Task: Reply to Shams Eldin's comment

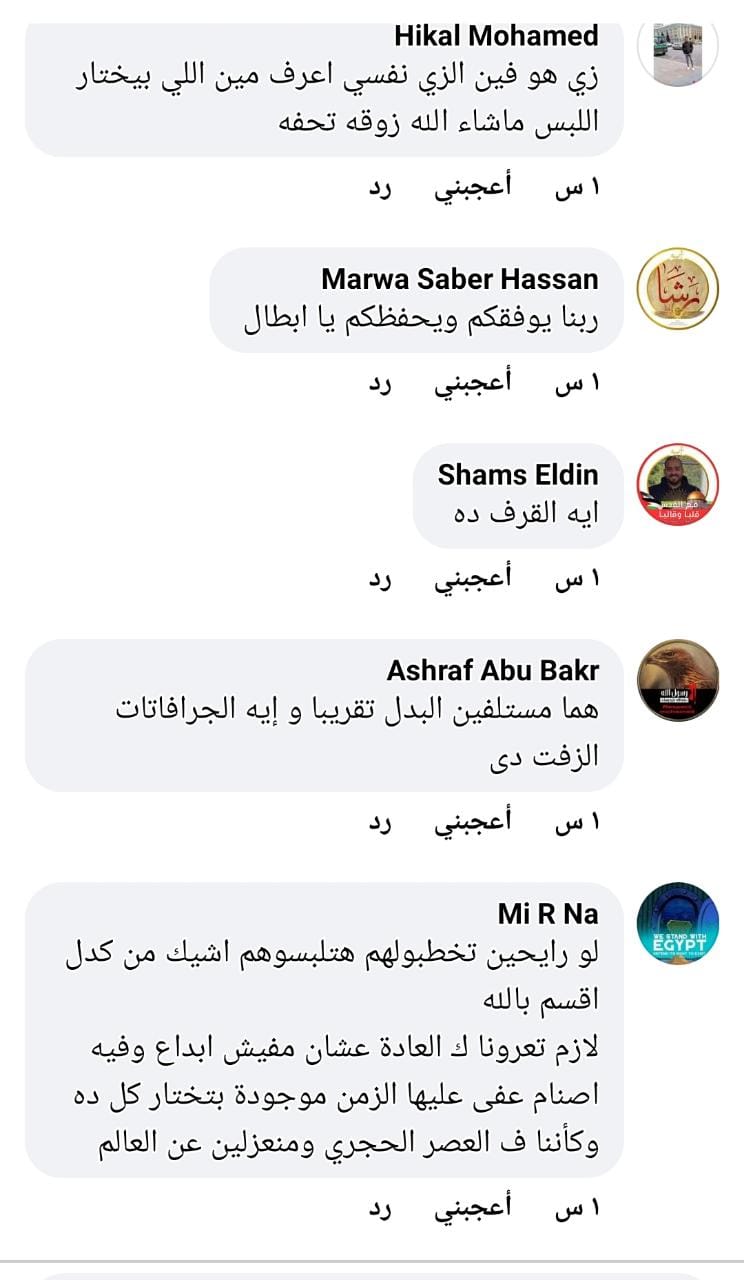Action: click(x=380, y=581)
